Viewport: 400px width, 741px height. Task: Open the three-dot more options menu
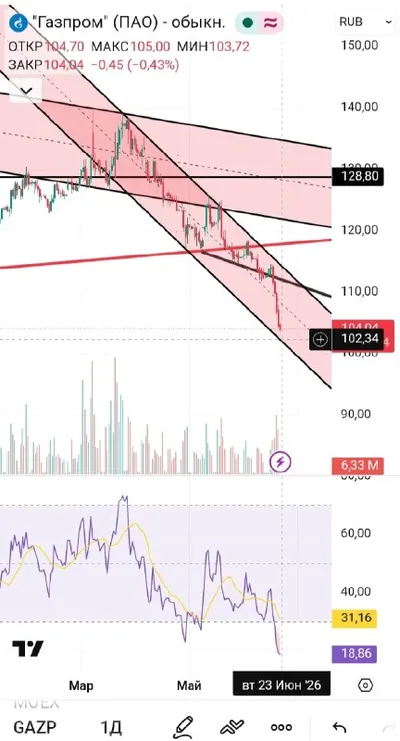[x=281, y=727]
